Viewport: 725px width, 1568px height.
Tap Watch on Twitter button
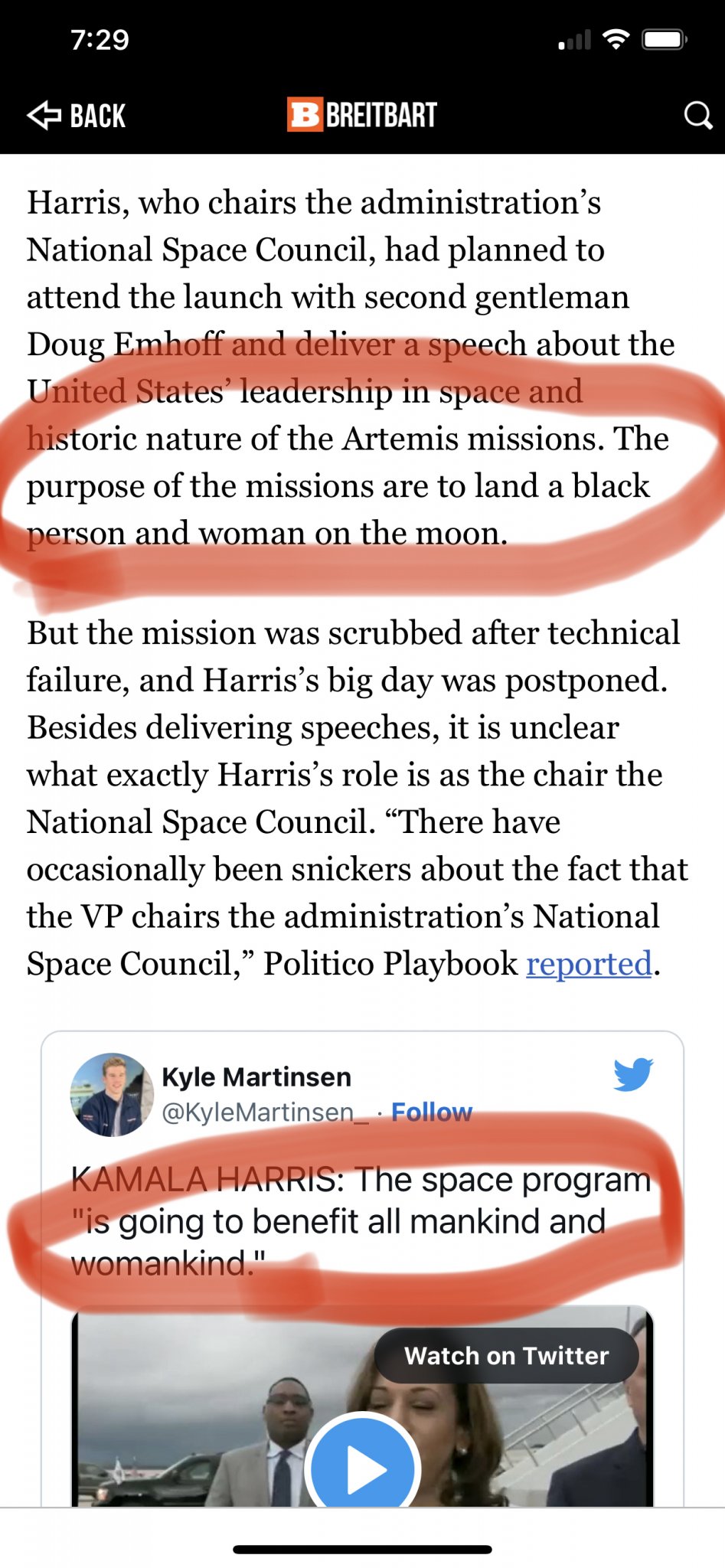(x=506, y=1356)
